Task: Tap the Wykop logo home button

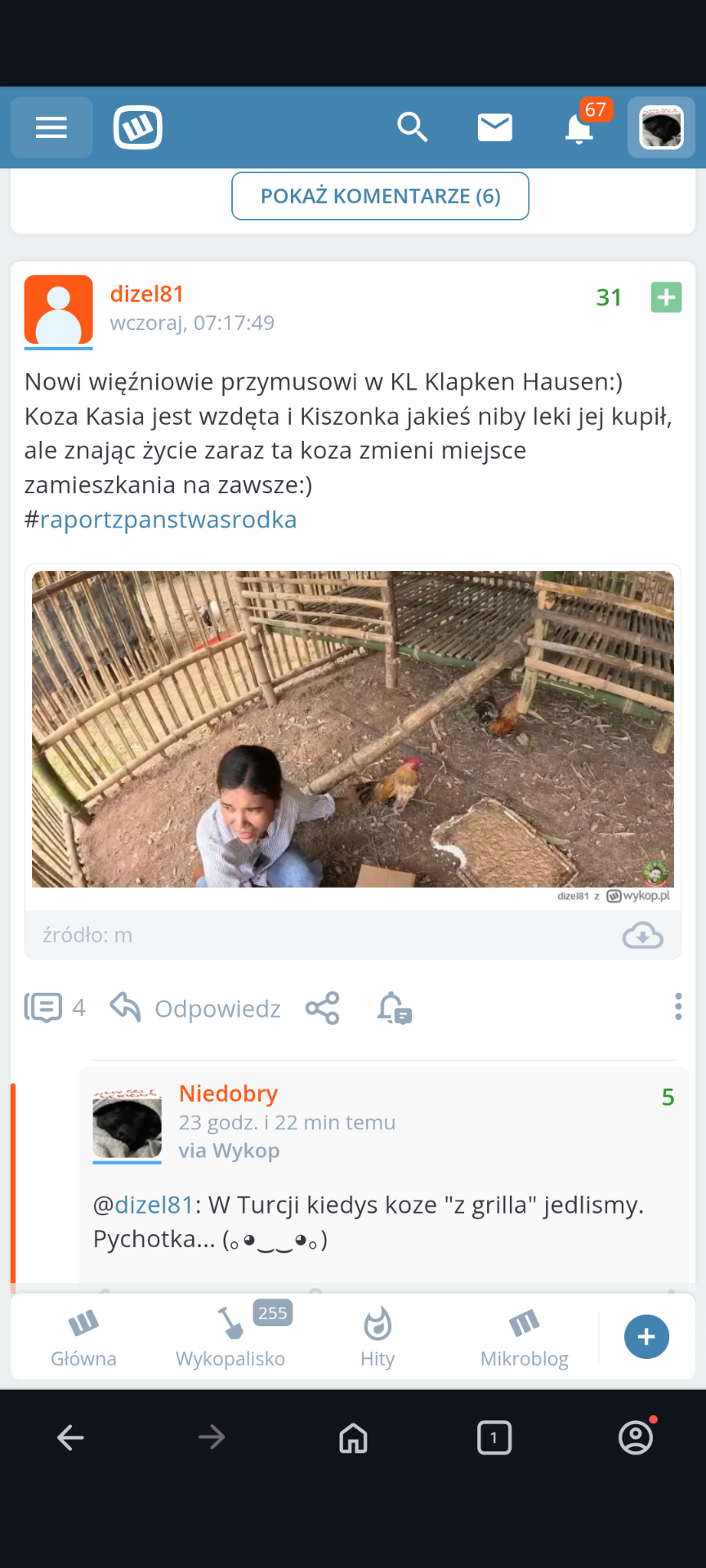Action: [x=137, y=127]
